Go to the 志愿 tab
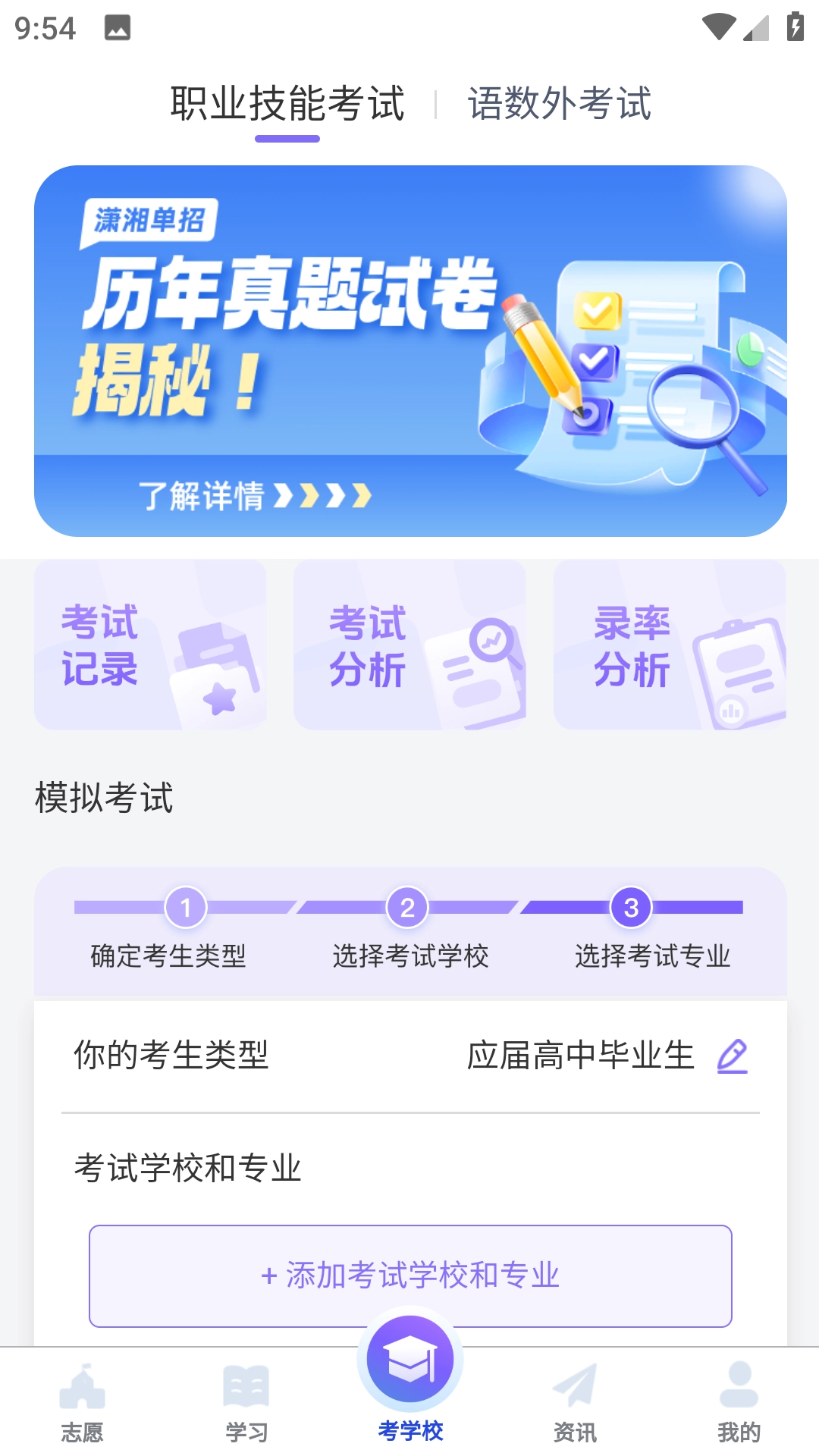 pyautogui.click(x=82, y=1403)
